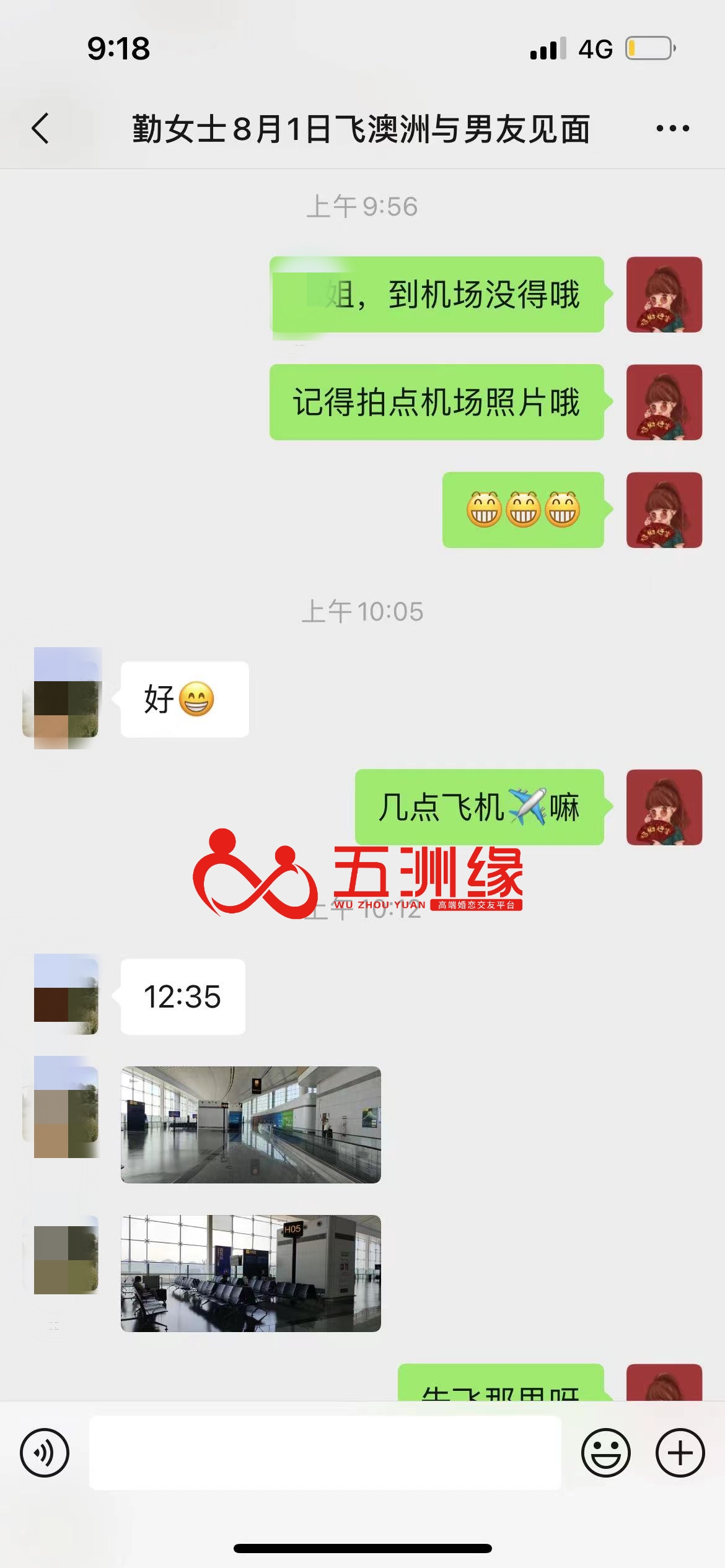View the airport walkway hall photo
Image resolution: width=725 pixels, height=1568 pixels.
coord(250,1124)
